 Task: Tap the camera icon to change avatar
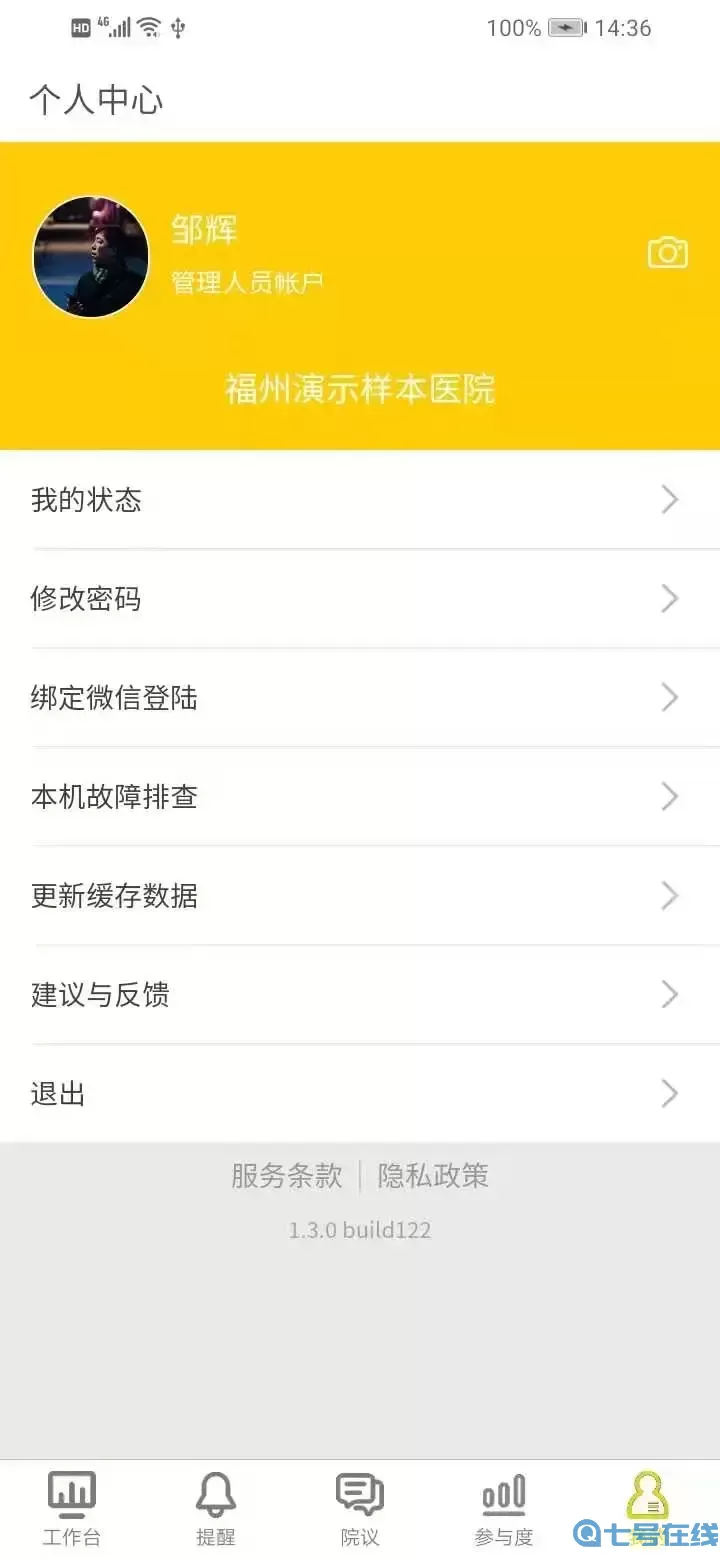[667, 253]
